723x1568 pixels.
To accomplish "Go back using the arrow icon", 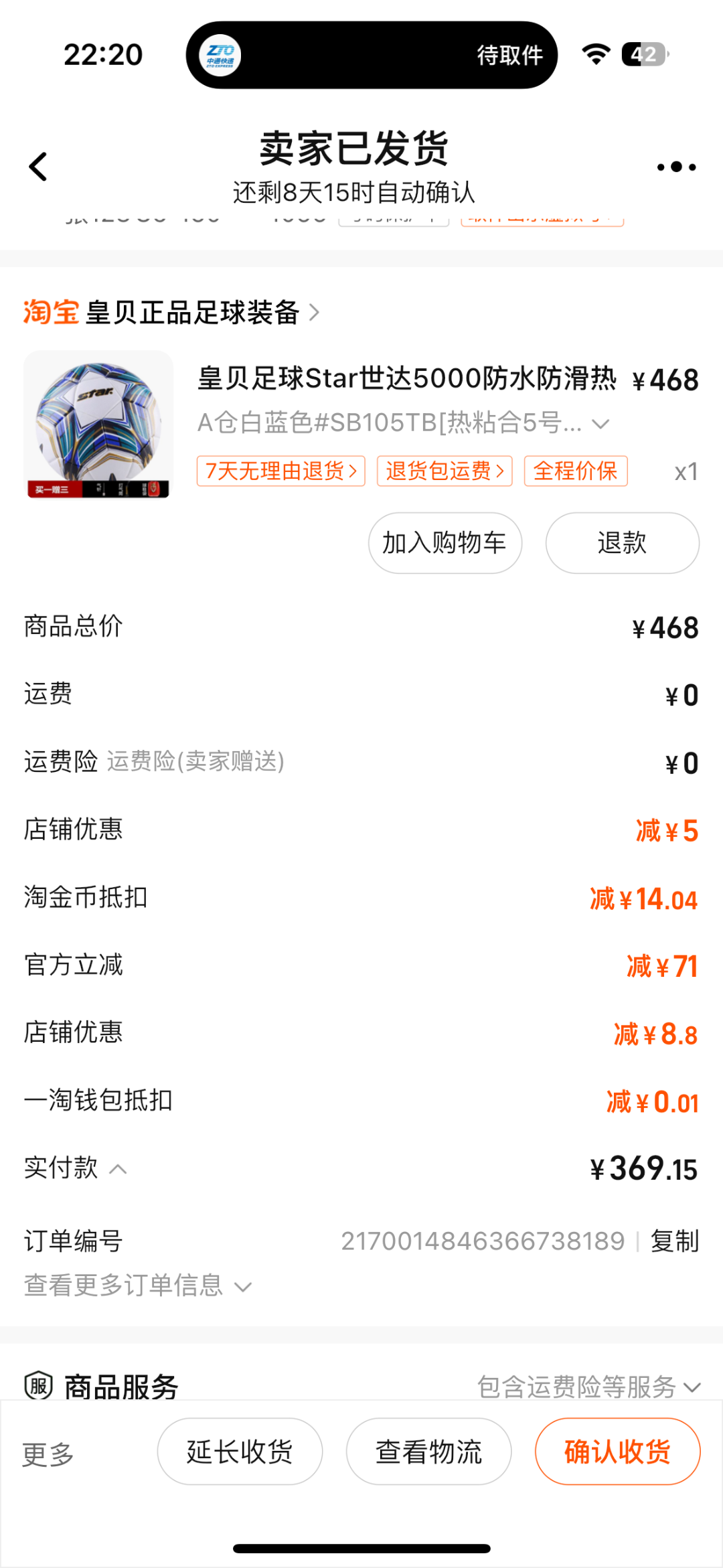I will (38, 167).
